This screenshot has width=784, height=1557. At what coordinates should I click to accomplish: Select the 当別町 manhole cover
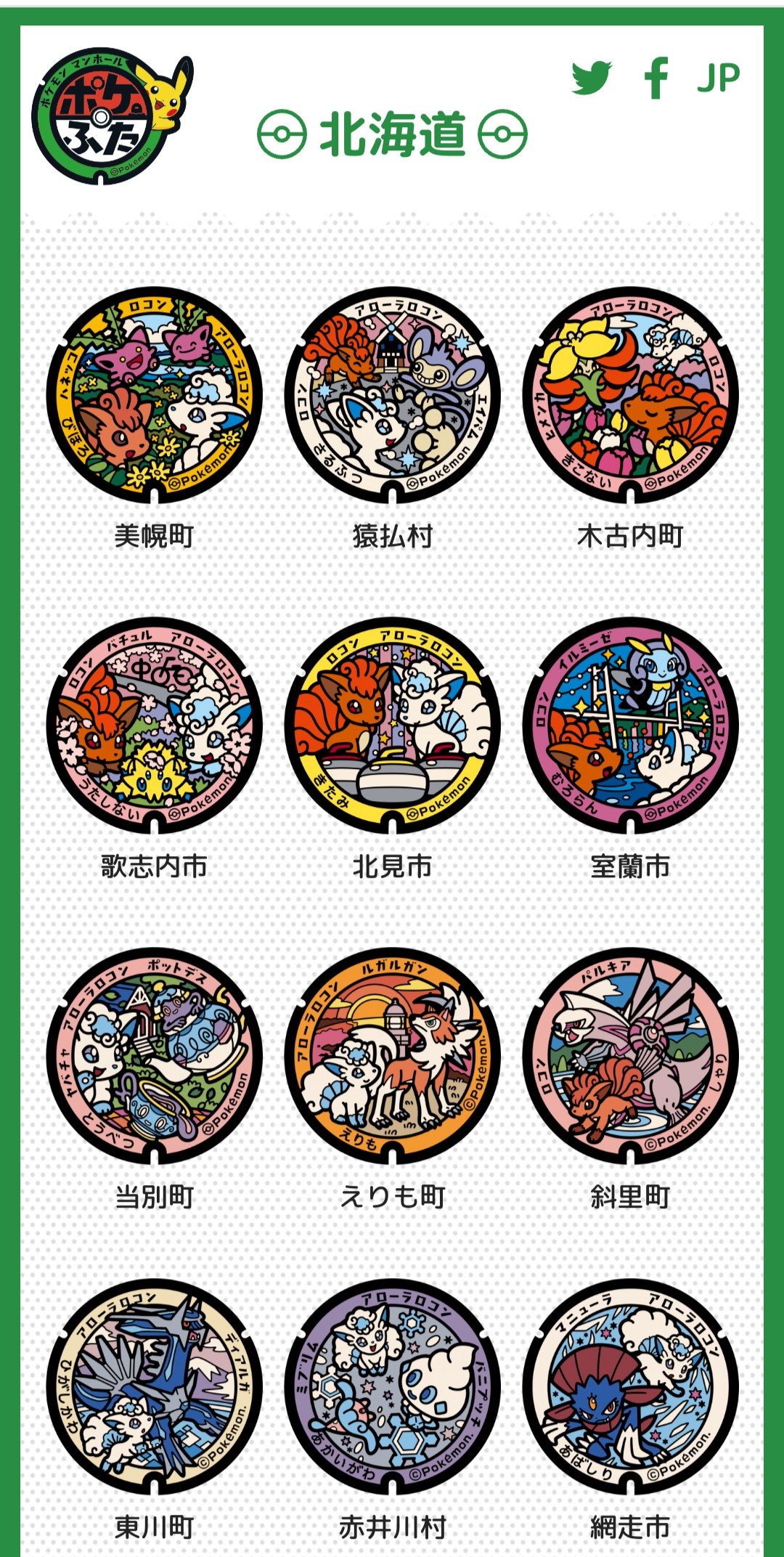[x=154, y=1056]
